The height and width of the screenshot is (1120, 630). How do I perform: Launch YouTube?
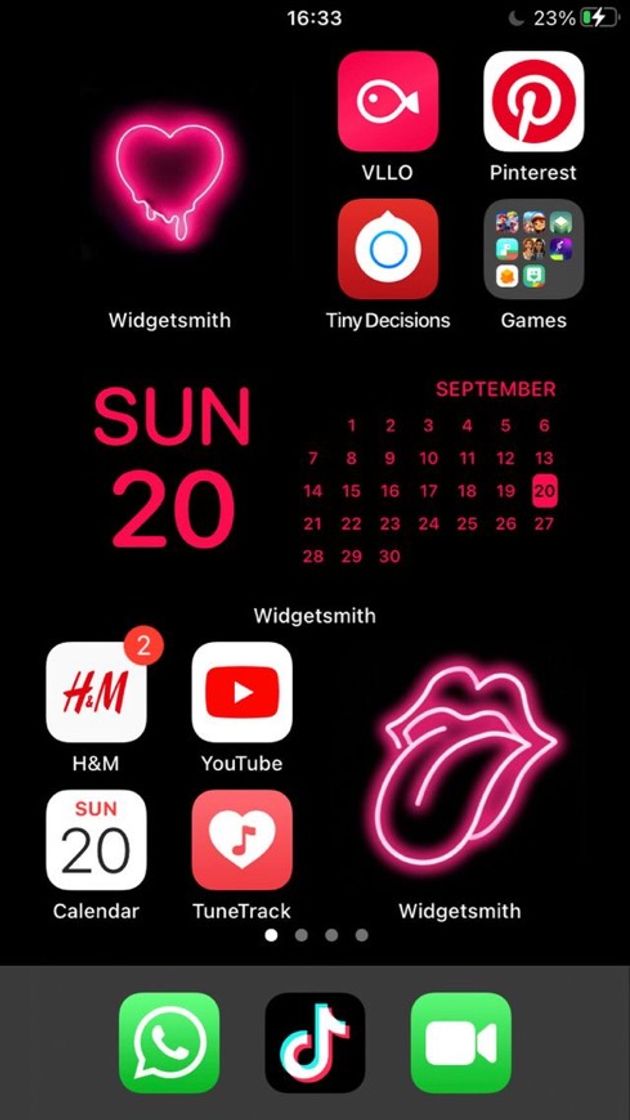[242, 692]
